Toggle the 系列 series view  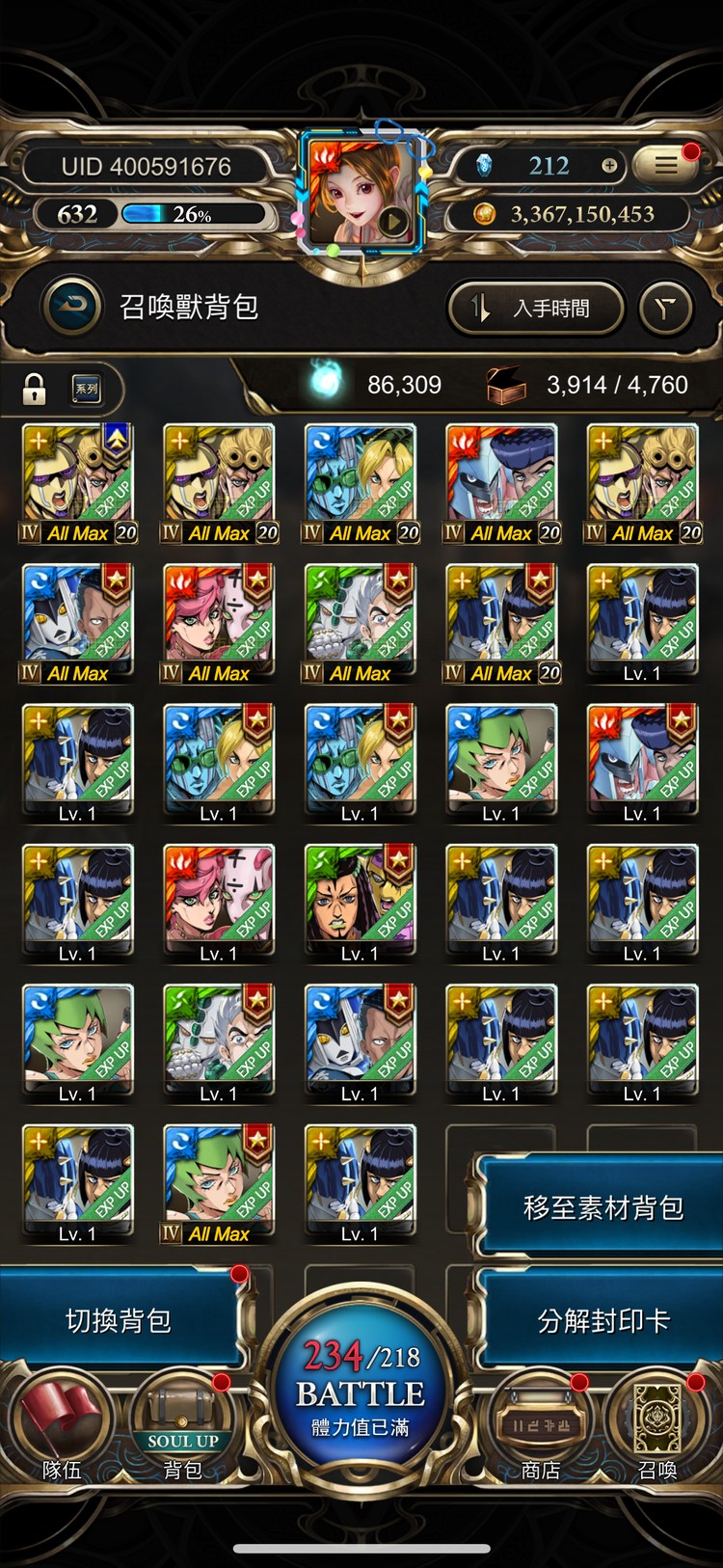point(87,389)
